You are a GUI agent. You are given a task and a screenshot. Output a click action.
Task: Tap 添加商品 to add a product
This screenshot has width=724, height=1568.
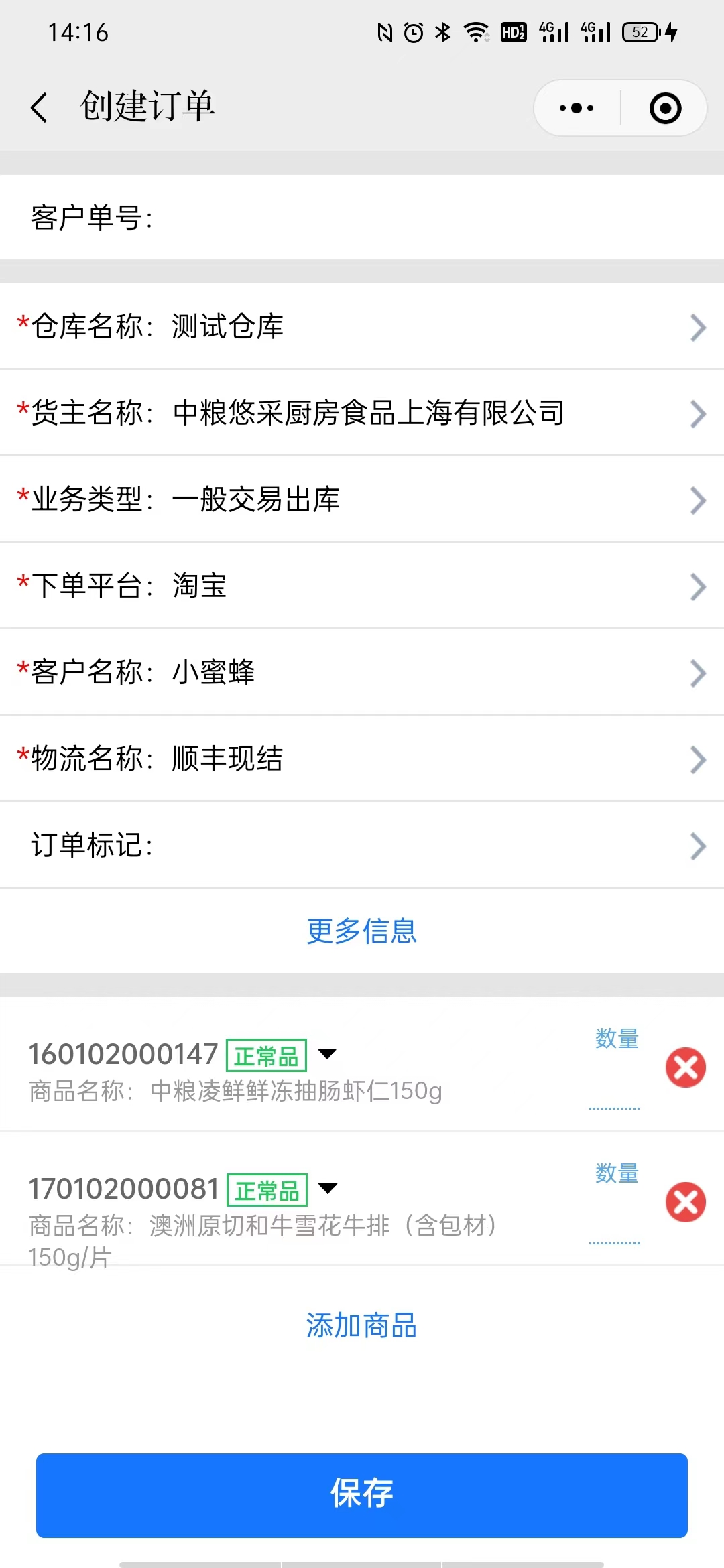tap(362, 1325)
